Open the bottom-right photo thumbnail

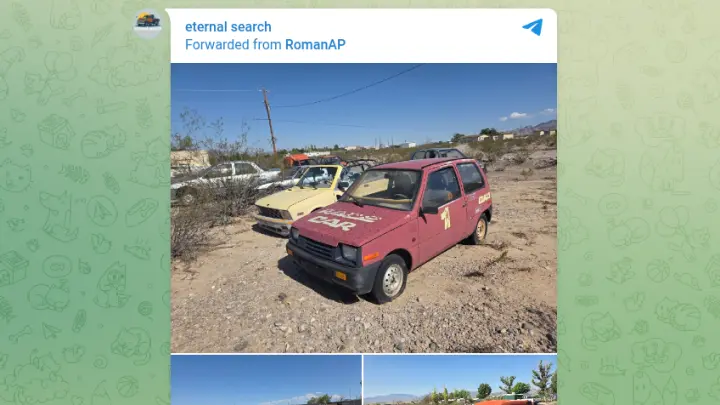point(459,381)
